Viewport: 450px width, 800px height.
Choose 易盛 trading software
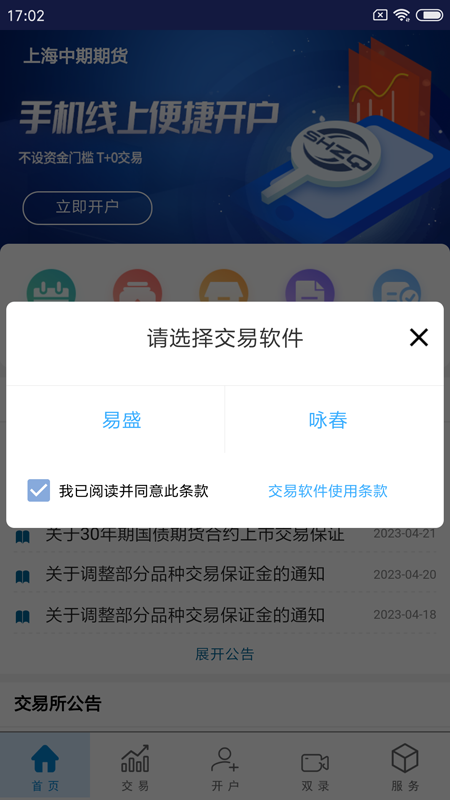point(121,420)
